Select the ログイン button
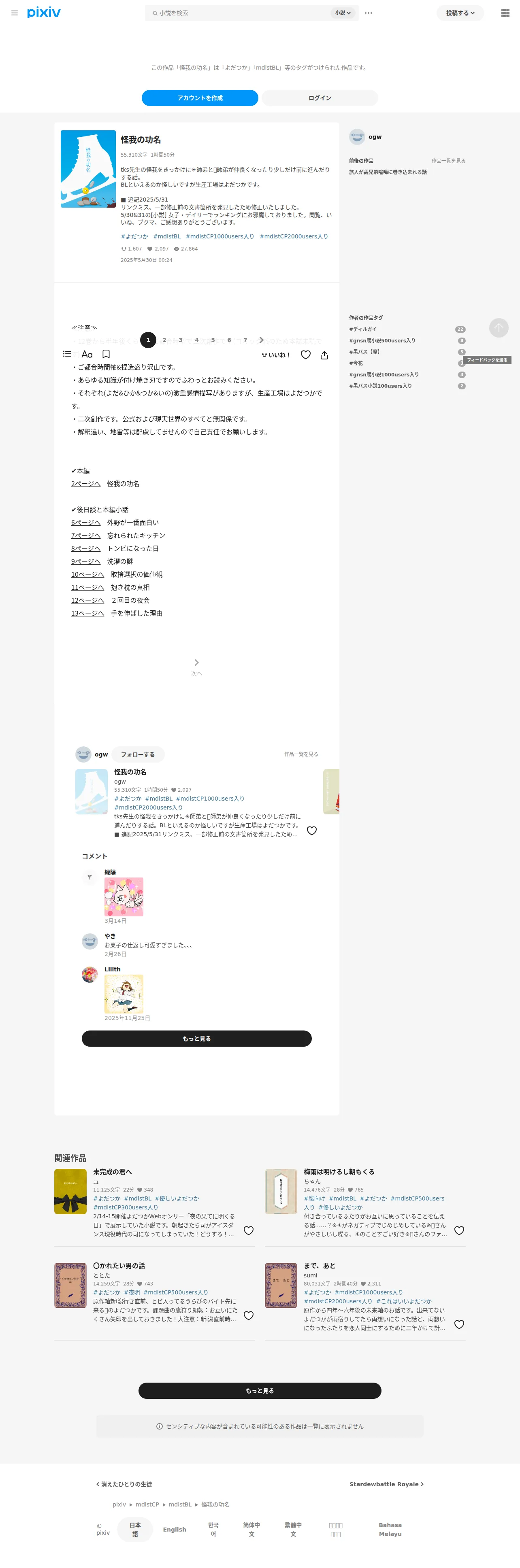Image resolution: width=520 pixels, height=1568 pixels. (x=320, y=98)
